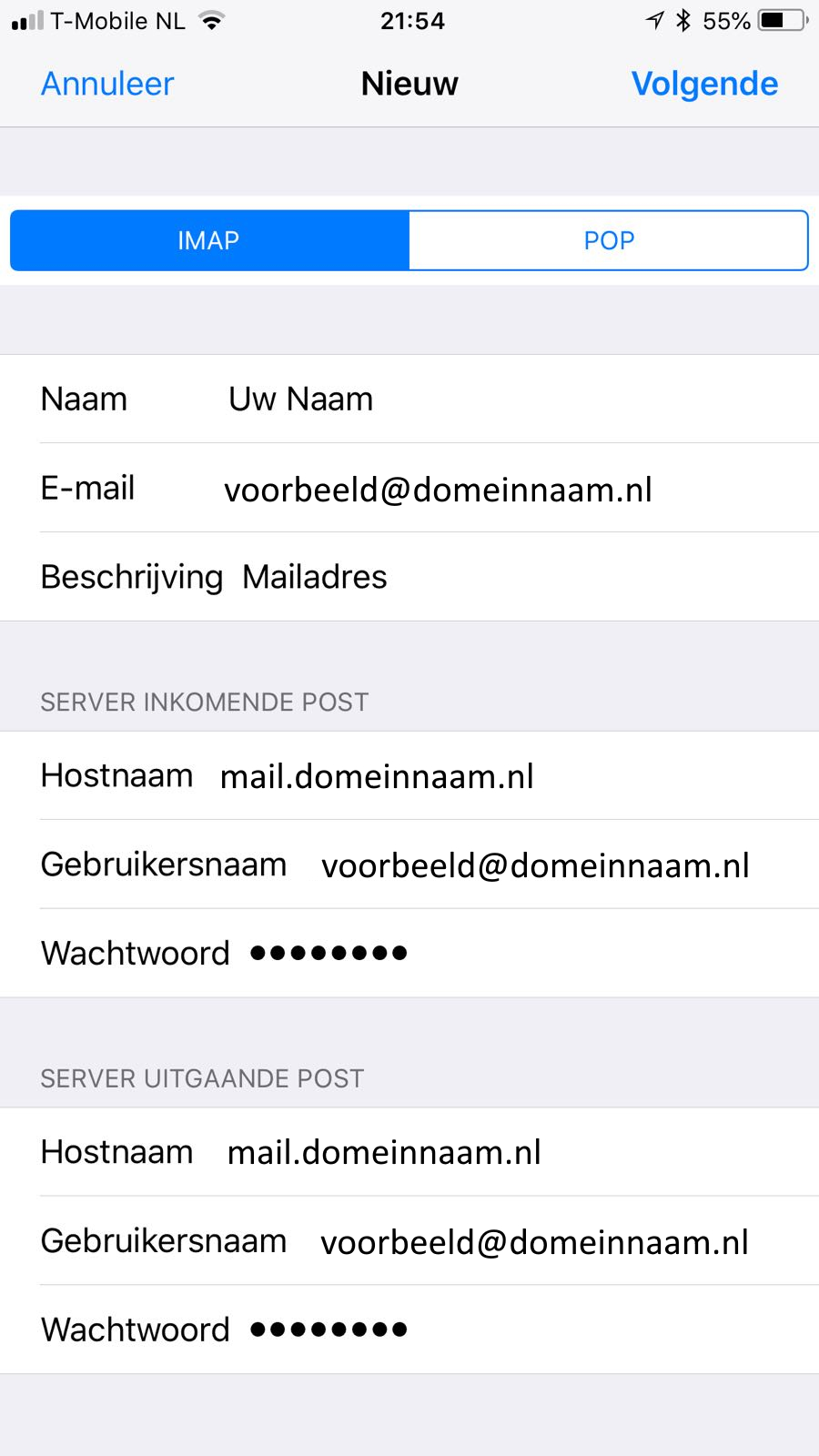Edit the outgoing server Hostnaam field
The width and height of the screenshot is (819, 1456).
tap(409, 1152)
